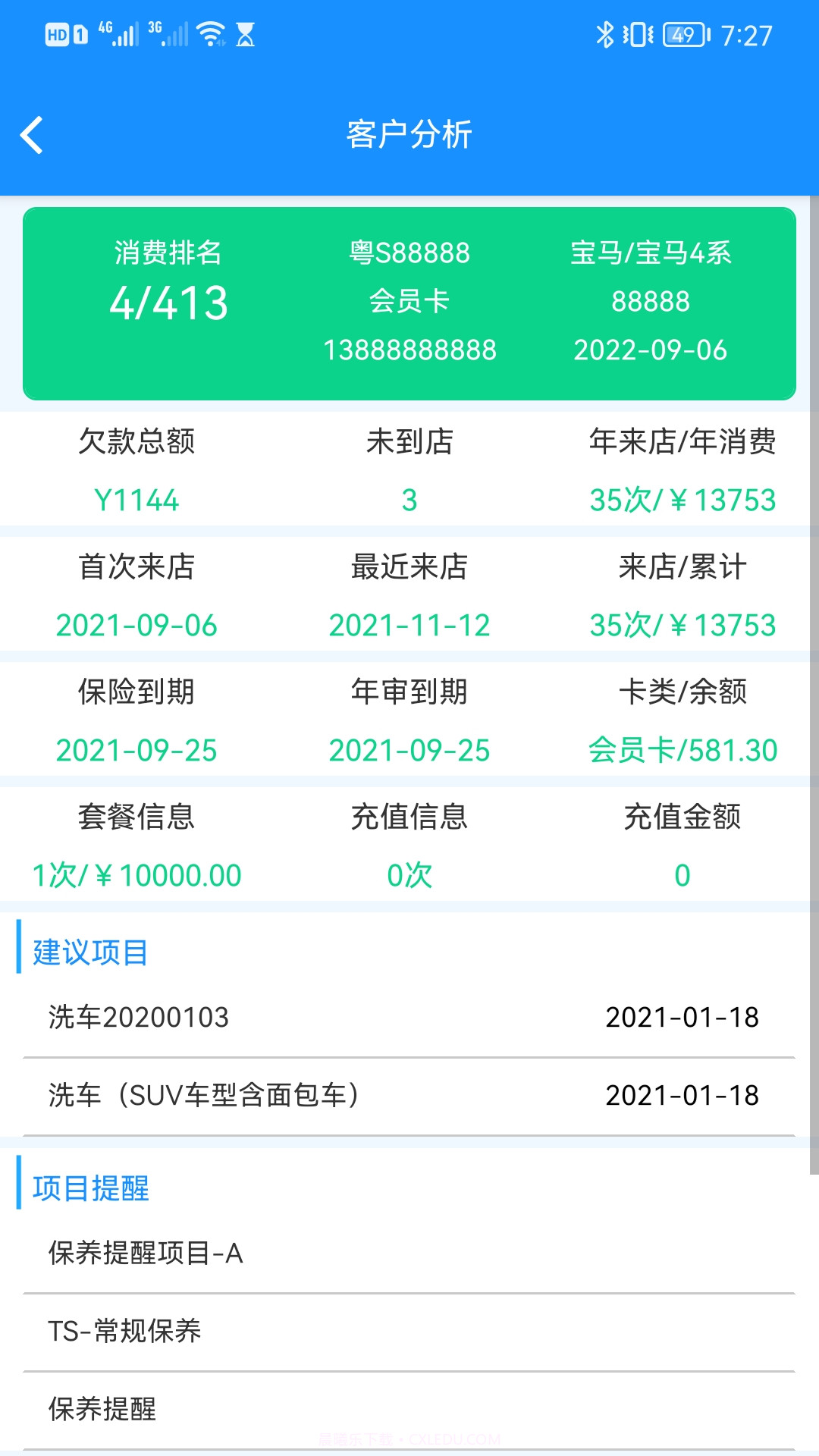Viewport: 819px width, 1456px height.
Task: Tap the hourglass icon in status bar
Action: pyautogui.click(x=246, y=33)
